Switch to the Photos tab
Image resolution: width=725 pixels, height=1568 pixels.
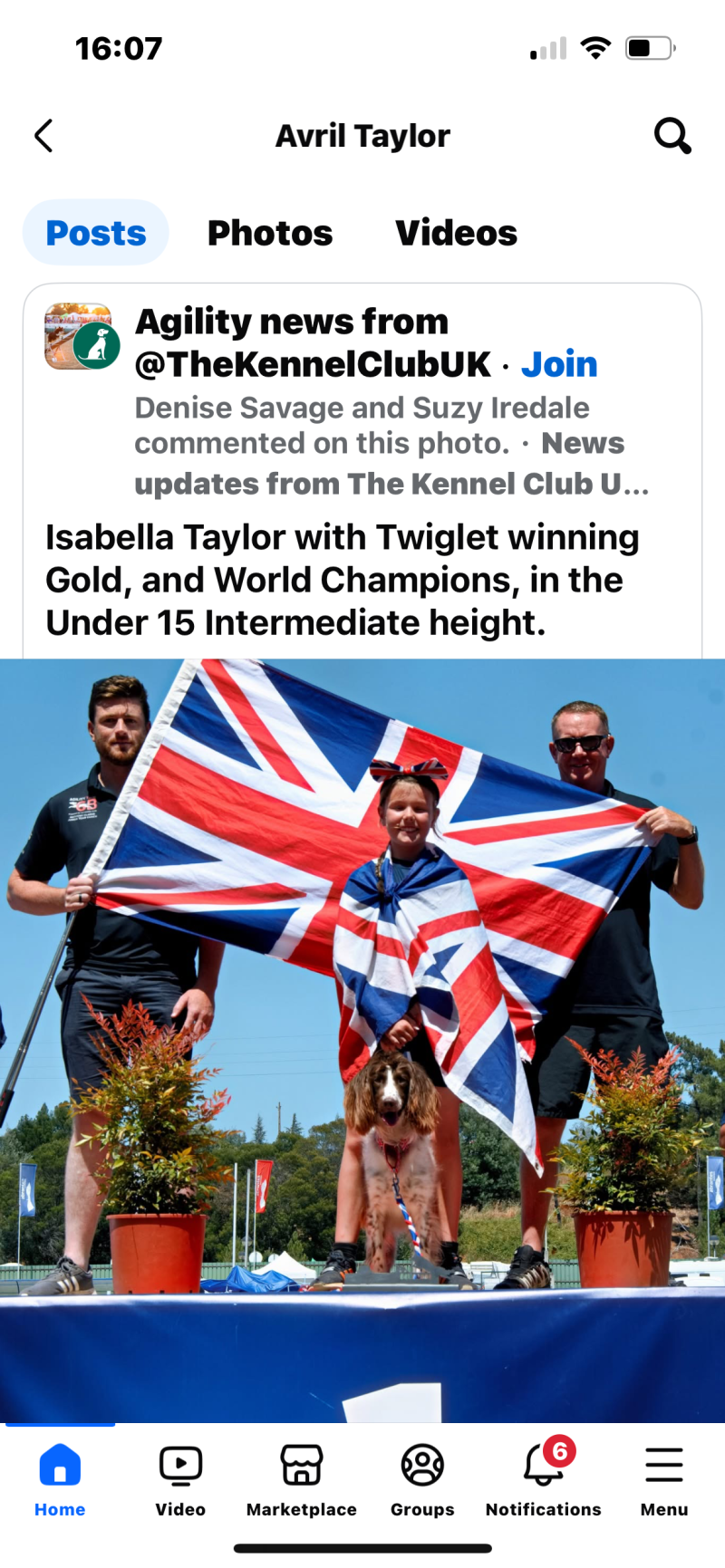270,233
